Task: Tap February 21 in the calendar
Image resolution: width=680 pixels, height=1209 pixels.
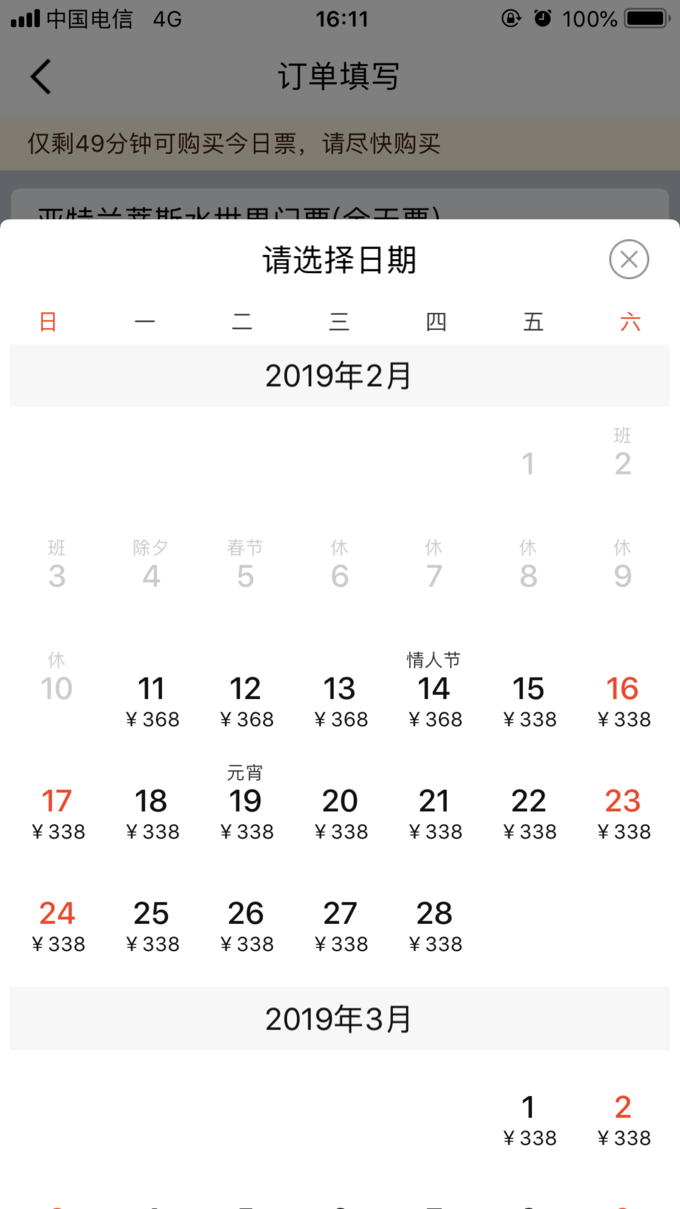Action: [x=435, y=814]
